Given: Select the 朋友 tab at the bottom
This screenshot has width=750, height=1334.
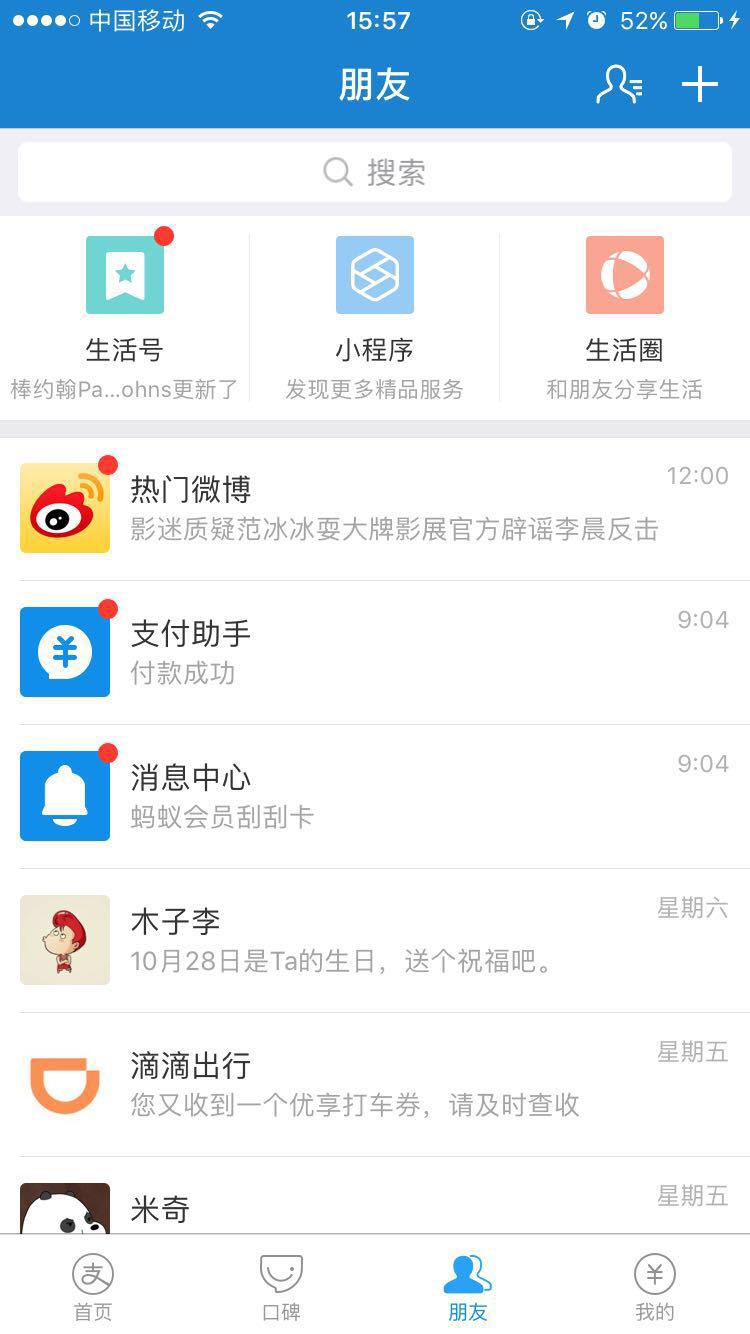Looking at the screenshot, I should pyautogui.click(x=468, y=1285).
